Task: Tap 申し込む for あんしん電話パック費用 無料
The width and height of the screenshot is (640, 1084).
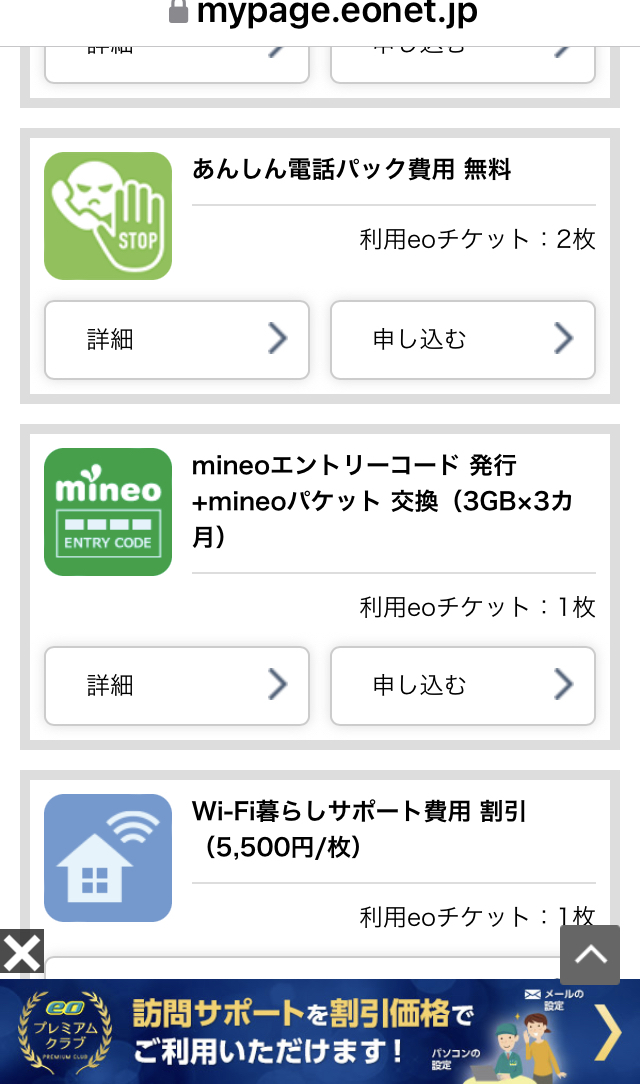Action: click(x=463, y=340)
